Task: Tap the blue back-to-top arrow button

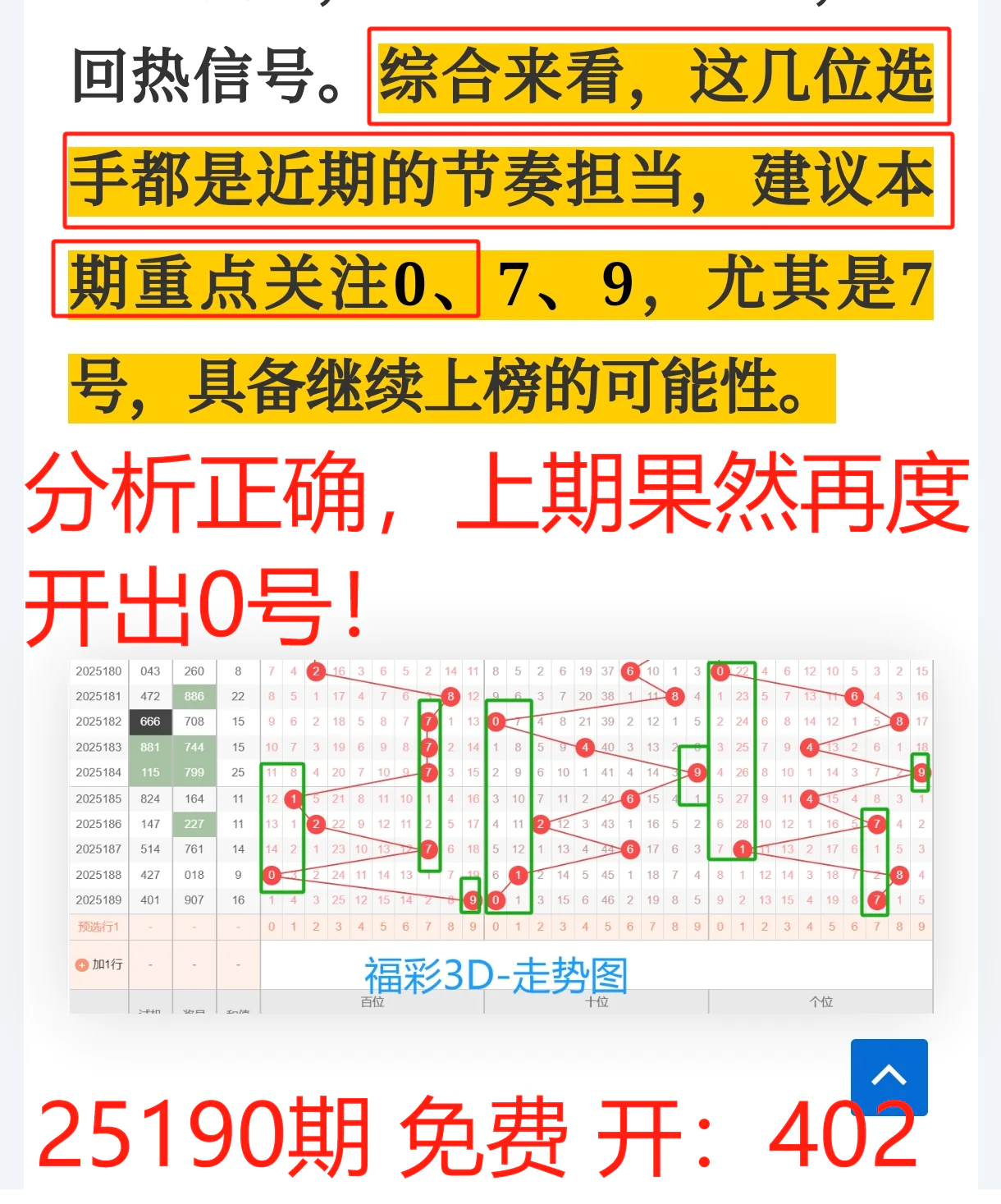Action: tap(889, 1076)
